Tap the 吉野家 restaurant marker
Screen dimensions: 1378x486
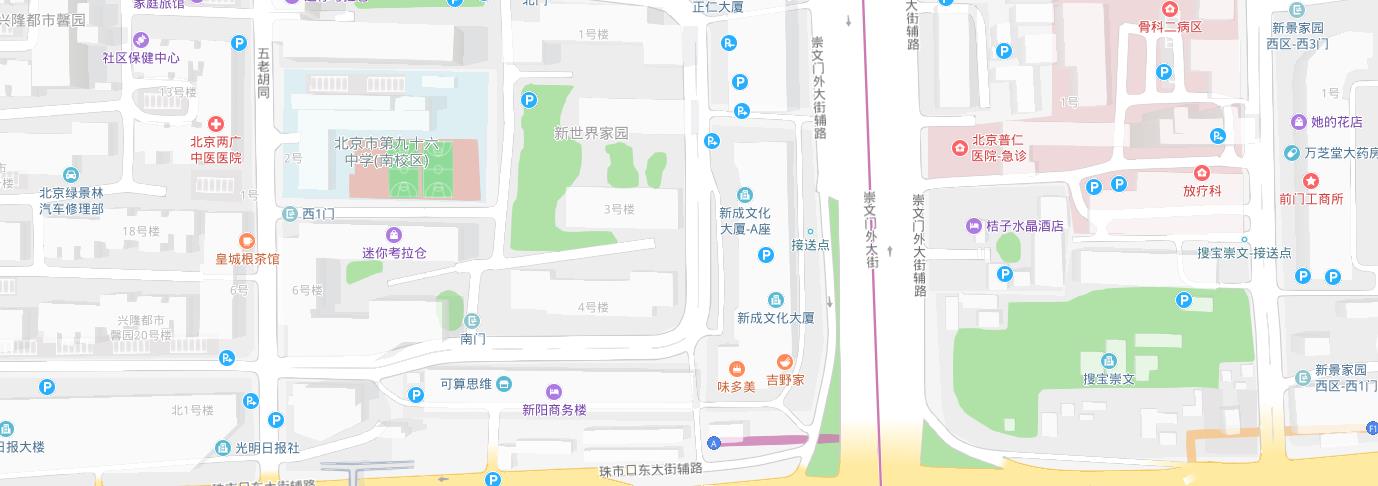[x=785, y=362]
